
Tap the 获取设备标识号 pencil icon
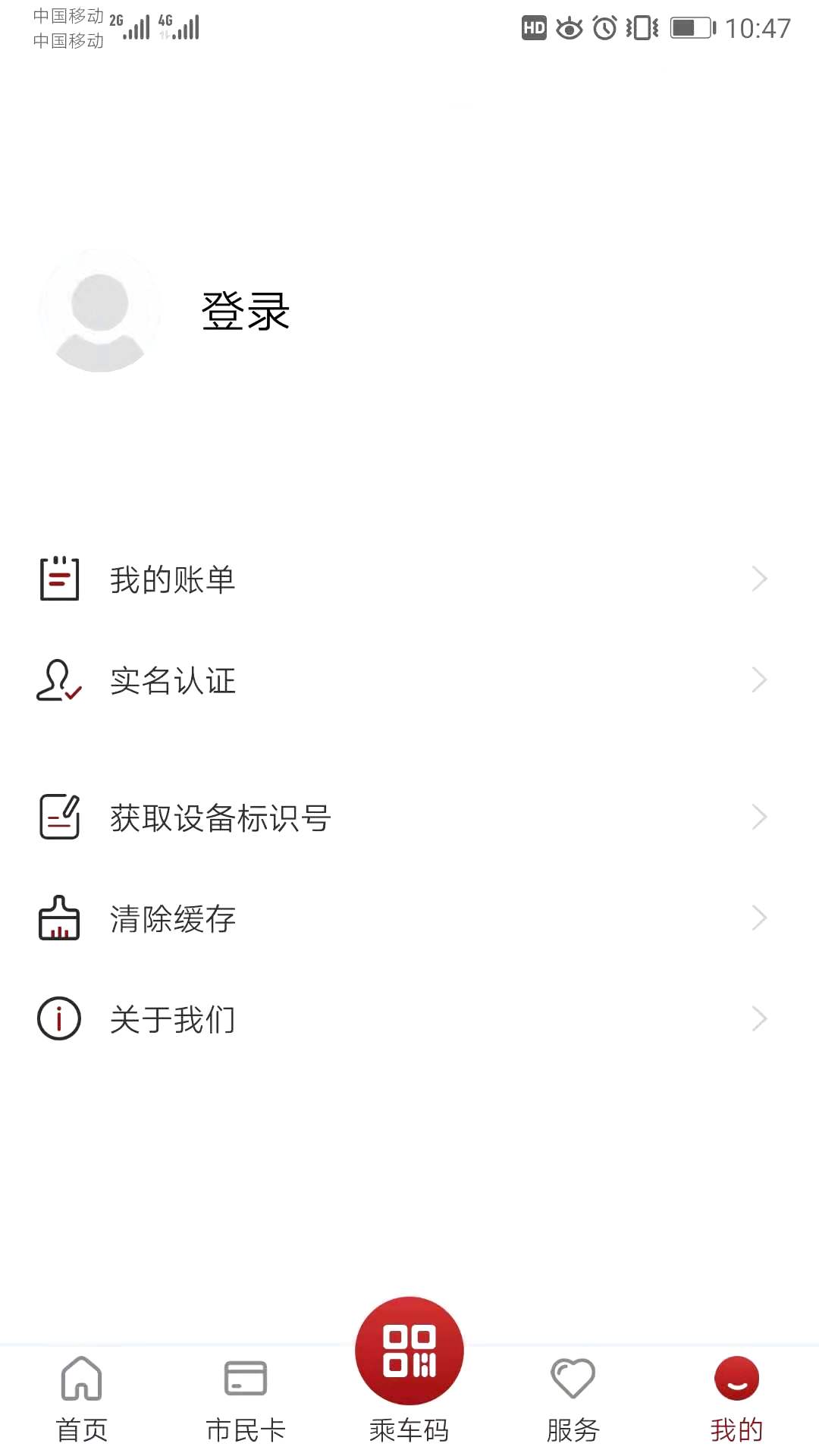[x=58, y=817]
